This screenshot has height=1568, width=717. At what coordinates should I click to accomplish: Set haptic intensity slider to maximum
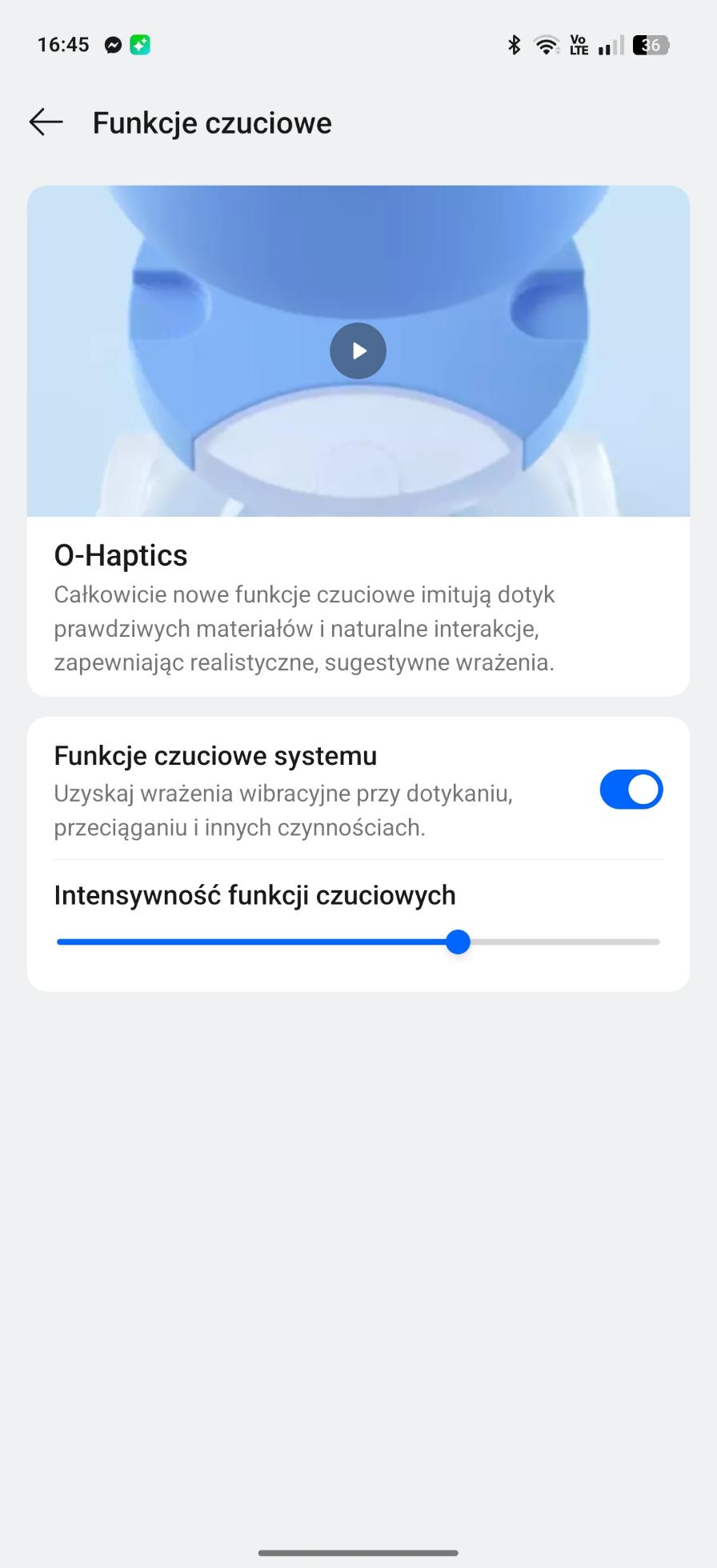click(x=657, y=942)
